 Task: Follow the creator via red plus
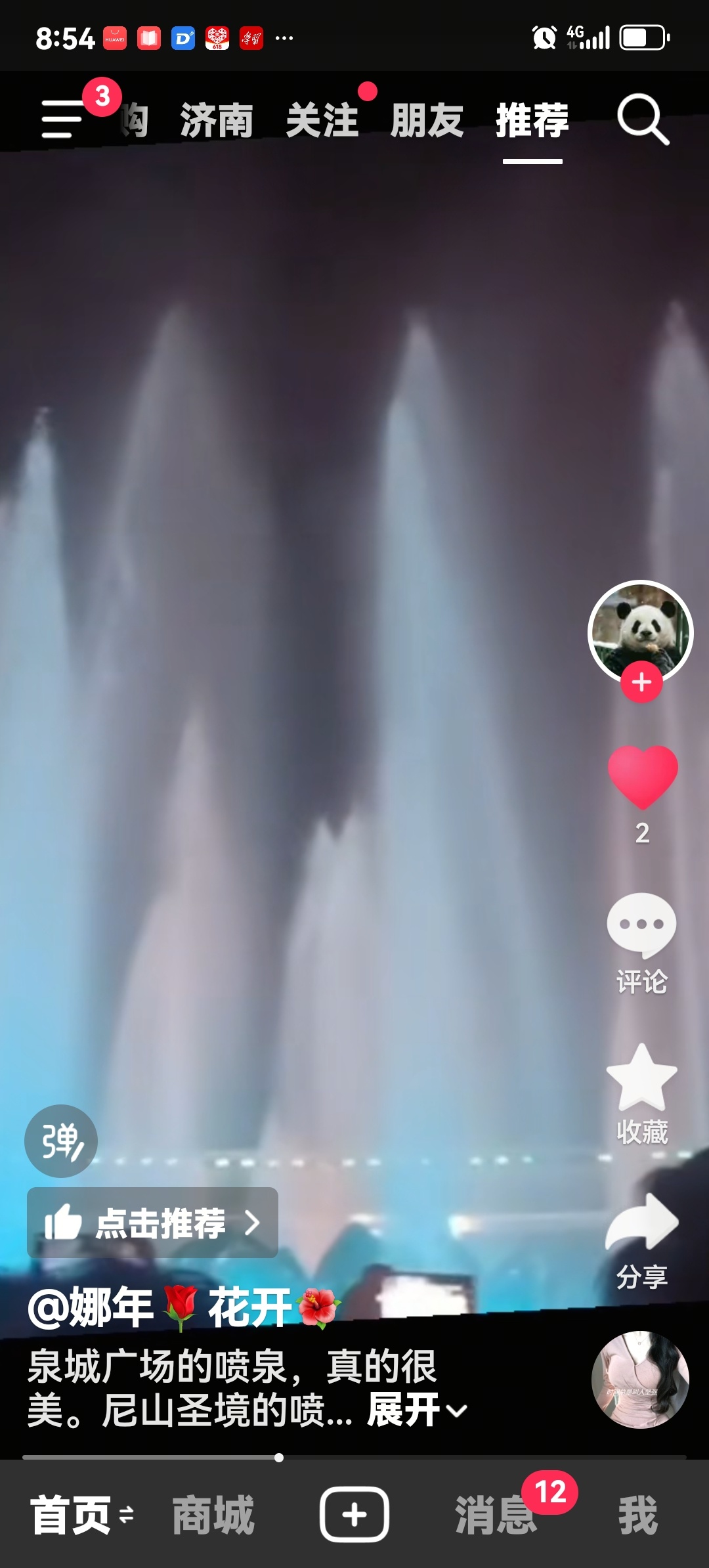tap(641, 683)
